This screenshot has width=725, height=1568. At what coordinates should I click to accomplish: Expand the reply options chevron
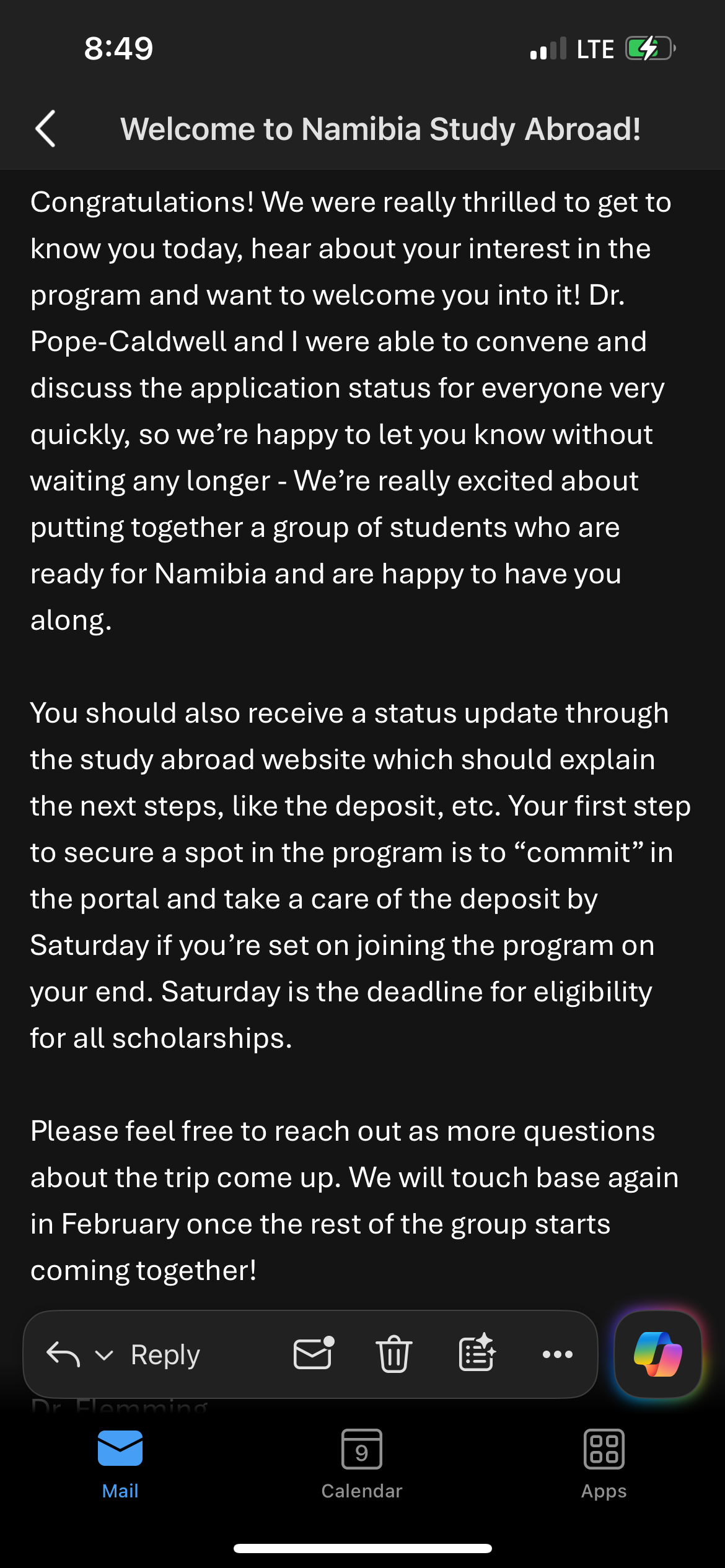tap(104, 1356)
